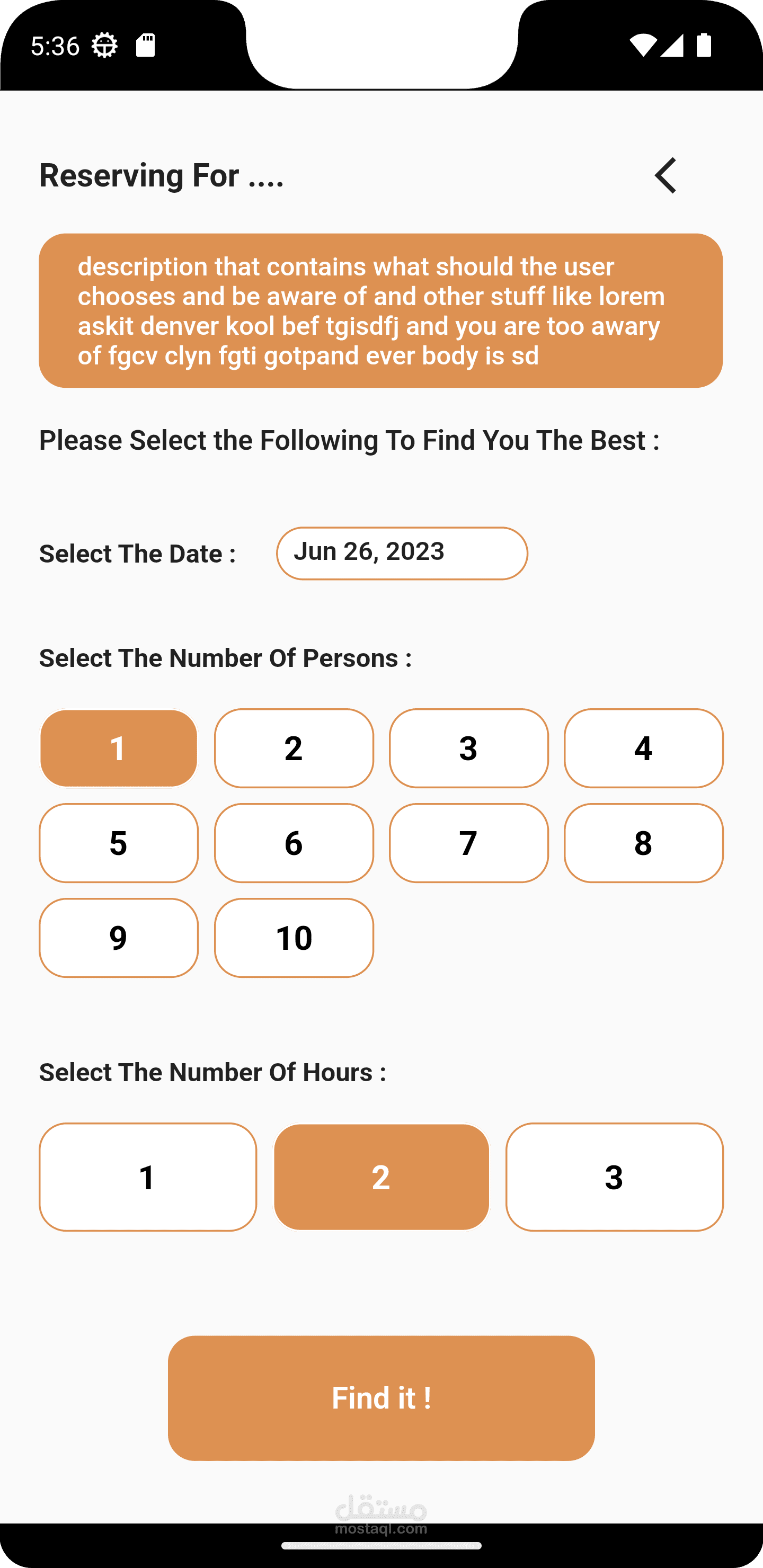Select 5 persons
Screen dimensions: 763x1568
coord(119,843)
